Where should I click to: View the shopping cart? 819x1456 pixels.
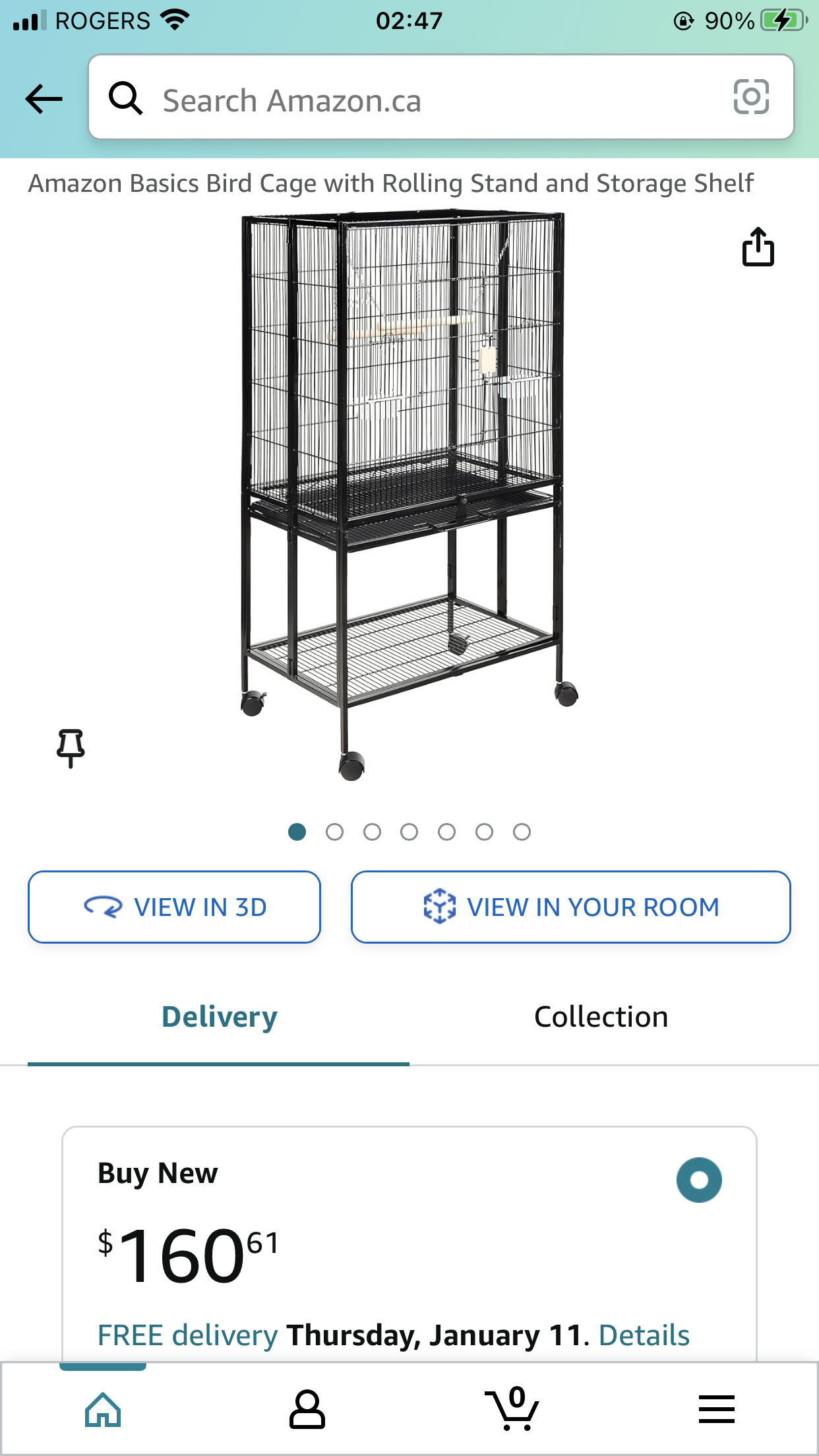512,1408
